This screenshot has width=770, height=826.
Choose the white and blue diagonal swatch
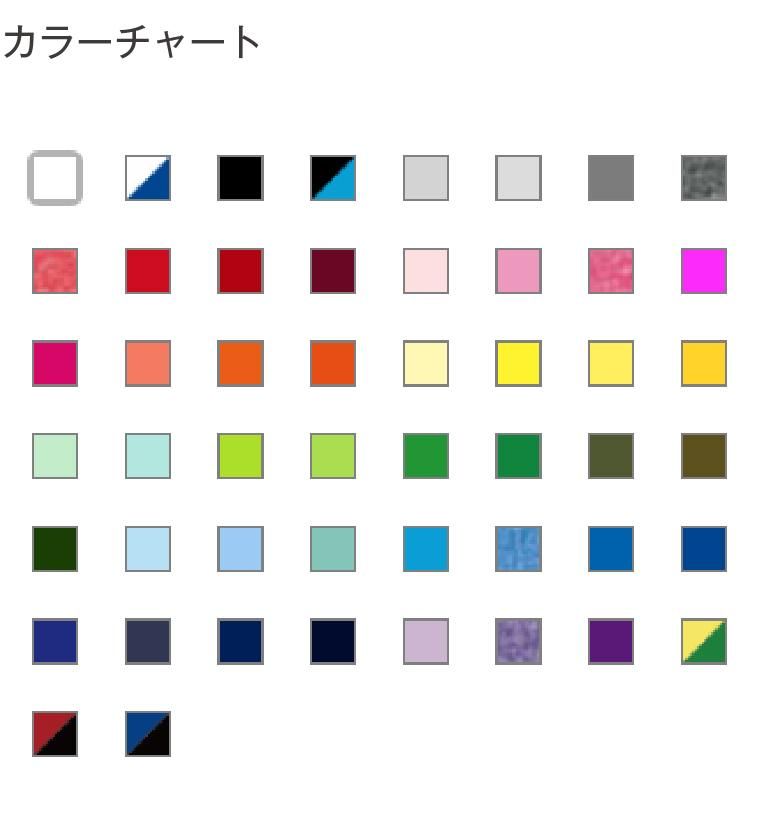[148, 178]
